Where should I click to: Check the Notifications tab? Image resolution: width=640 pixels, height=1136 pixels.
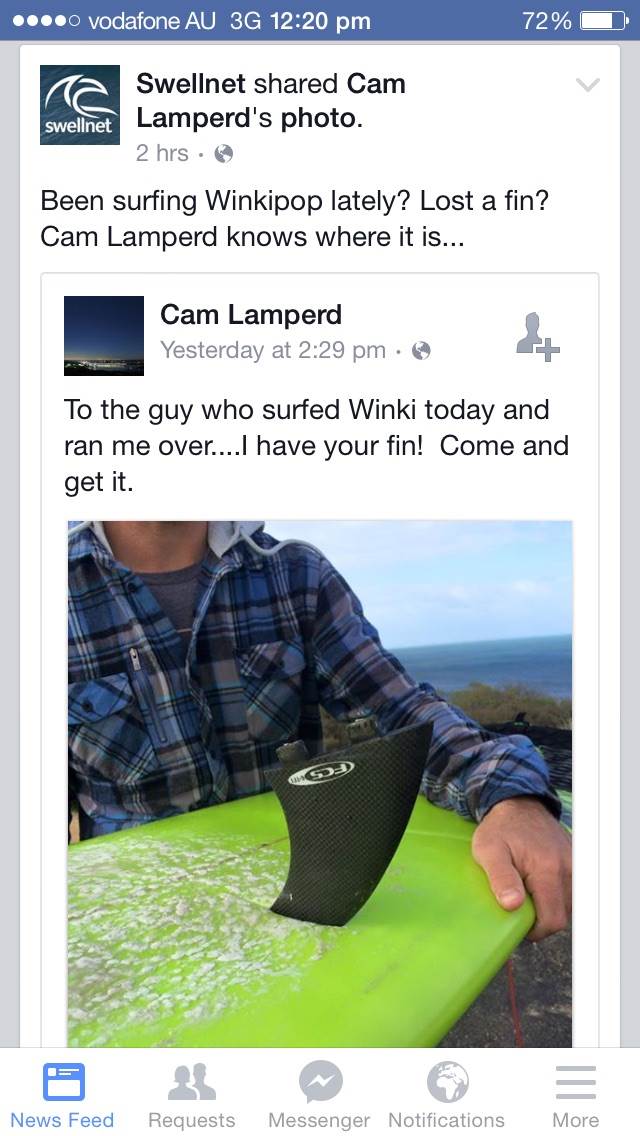[x=447, y=1095]
